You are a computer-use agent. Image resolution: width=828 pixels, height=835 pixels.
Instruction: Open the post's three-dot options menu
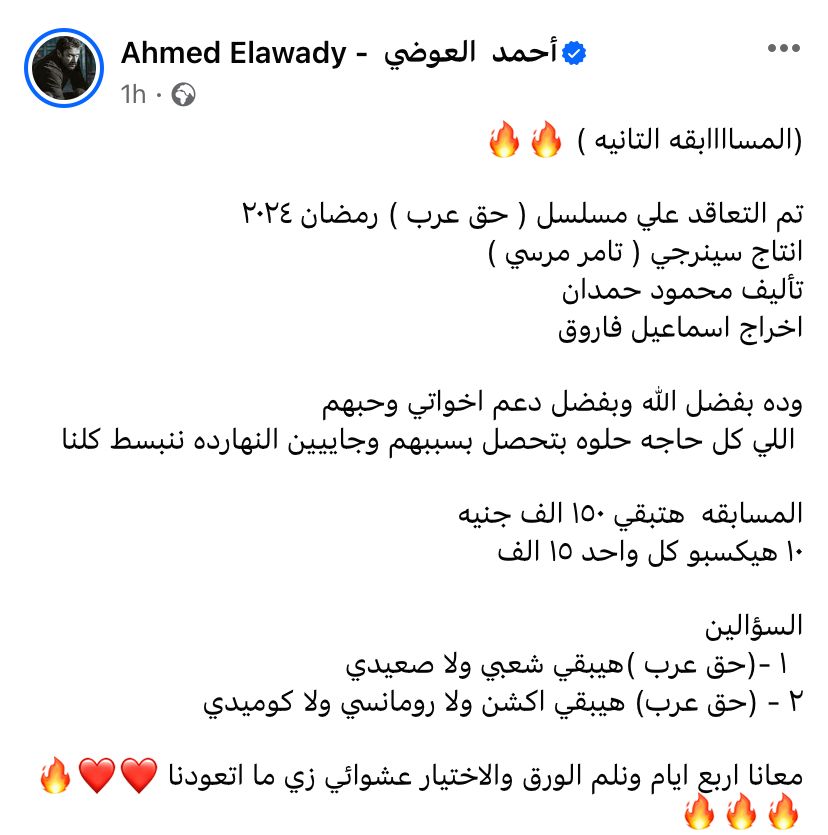click(x=784, y=48)
